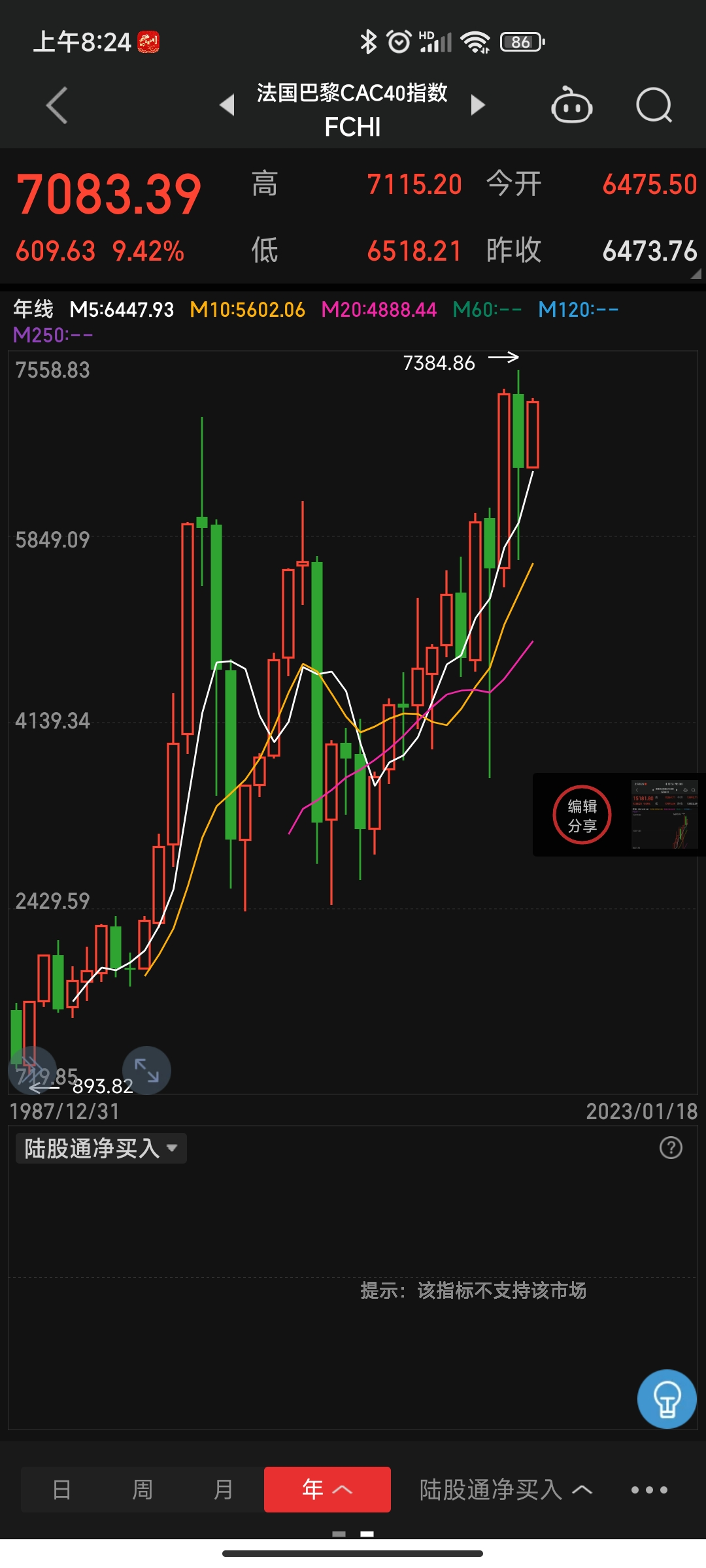Tap the blue lightbulb floating button
The height and width of the screenshot is (1568, 706).
tap(667, 1399)
